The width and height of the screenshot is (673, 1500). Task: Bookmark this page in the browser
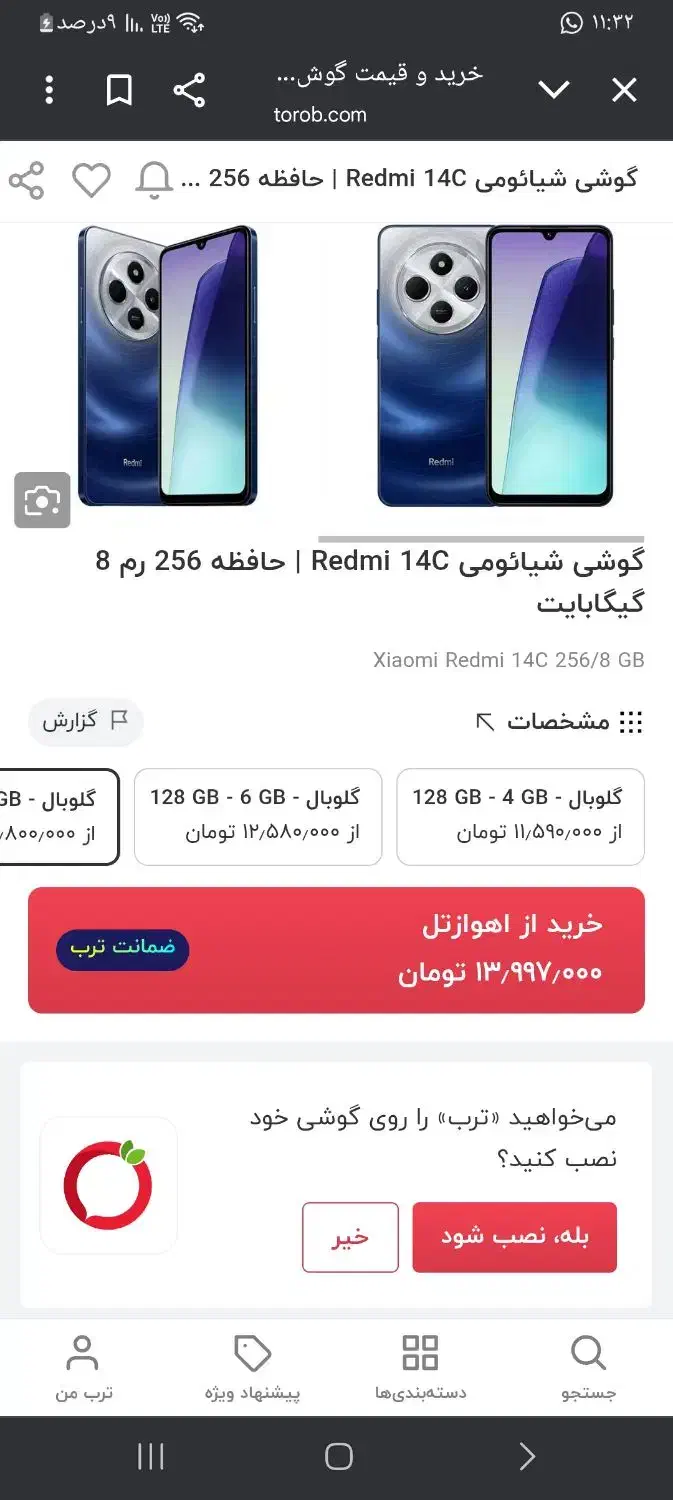[119, 91]
